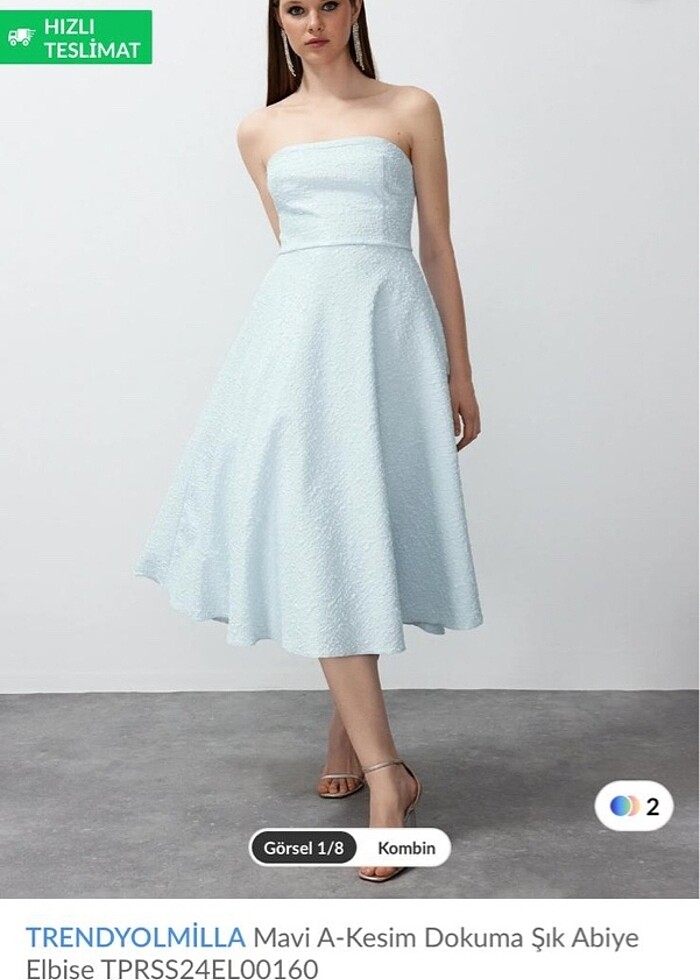Select the Görsel 1/8 segment
The height and width of the screenshot is (980, 700).
(x=304, y=848)
